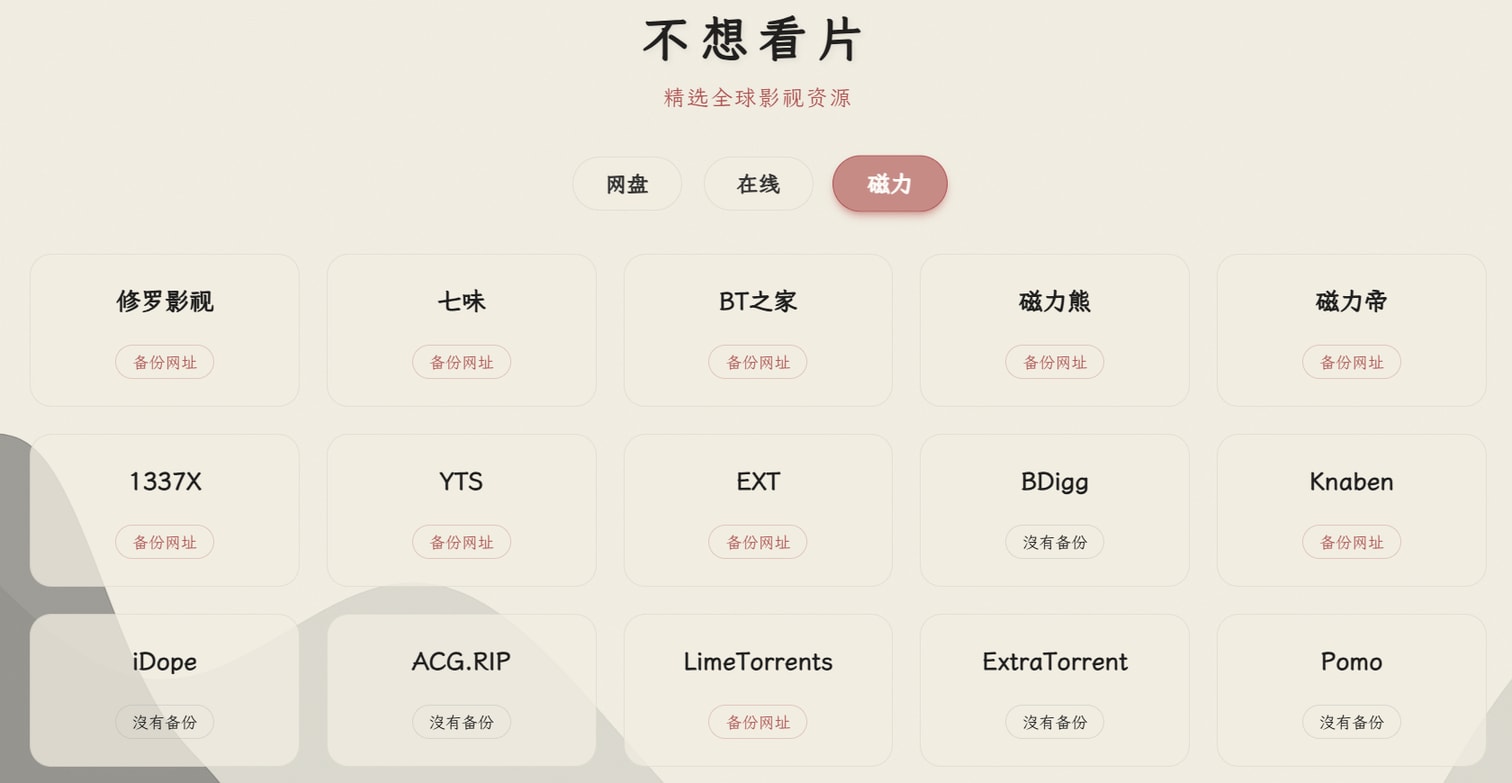Tap 备份网址 under Knaben
This screenshot has width=1512, height=783.
pyautogui.click(x=1351, y=542)
